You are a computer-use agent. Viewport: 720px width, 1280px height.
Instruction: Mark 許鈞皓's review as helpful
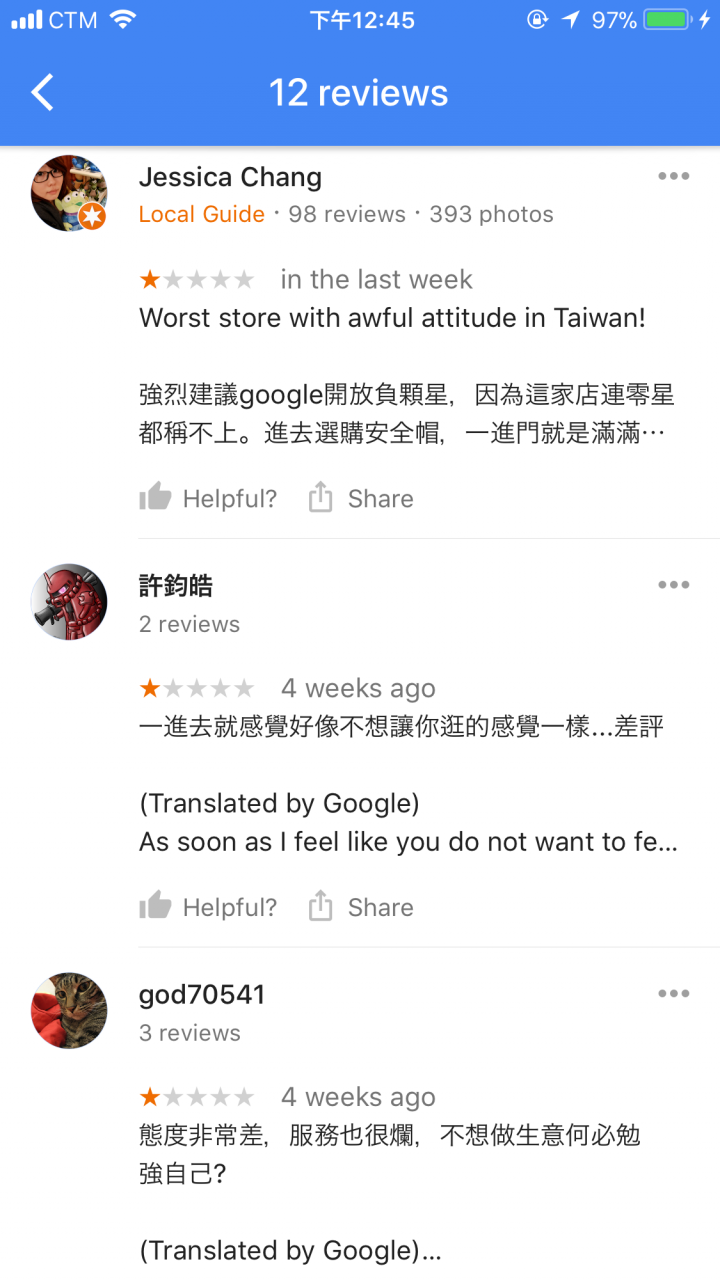208,907
